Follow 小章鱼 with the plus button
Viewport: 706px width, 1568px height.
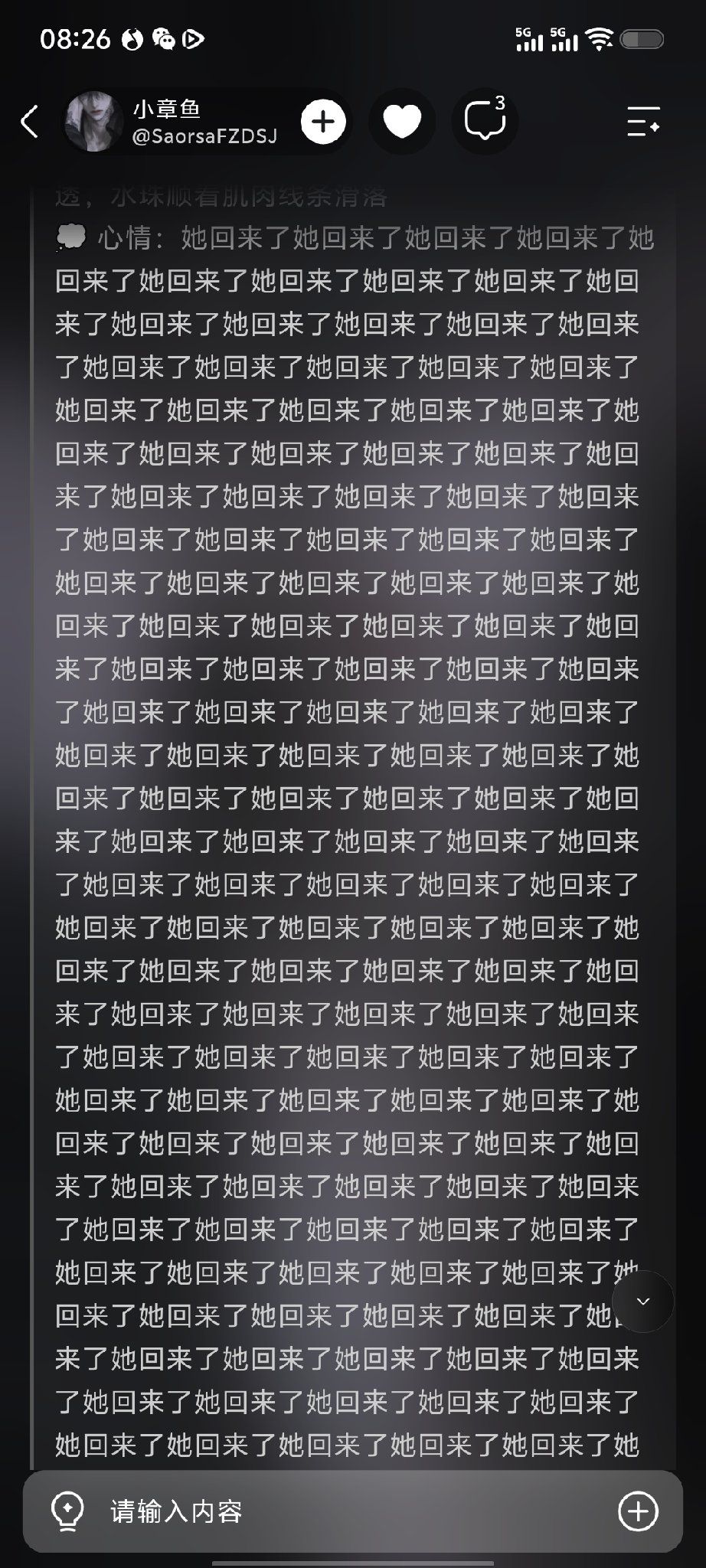323,122
